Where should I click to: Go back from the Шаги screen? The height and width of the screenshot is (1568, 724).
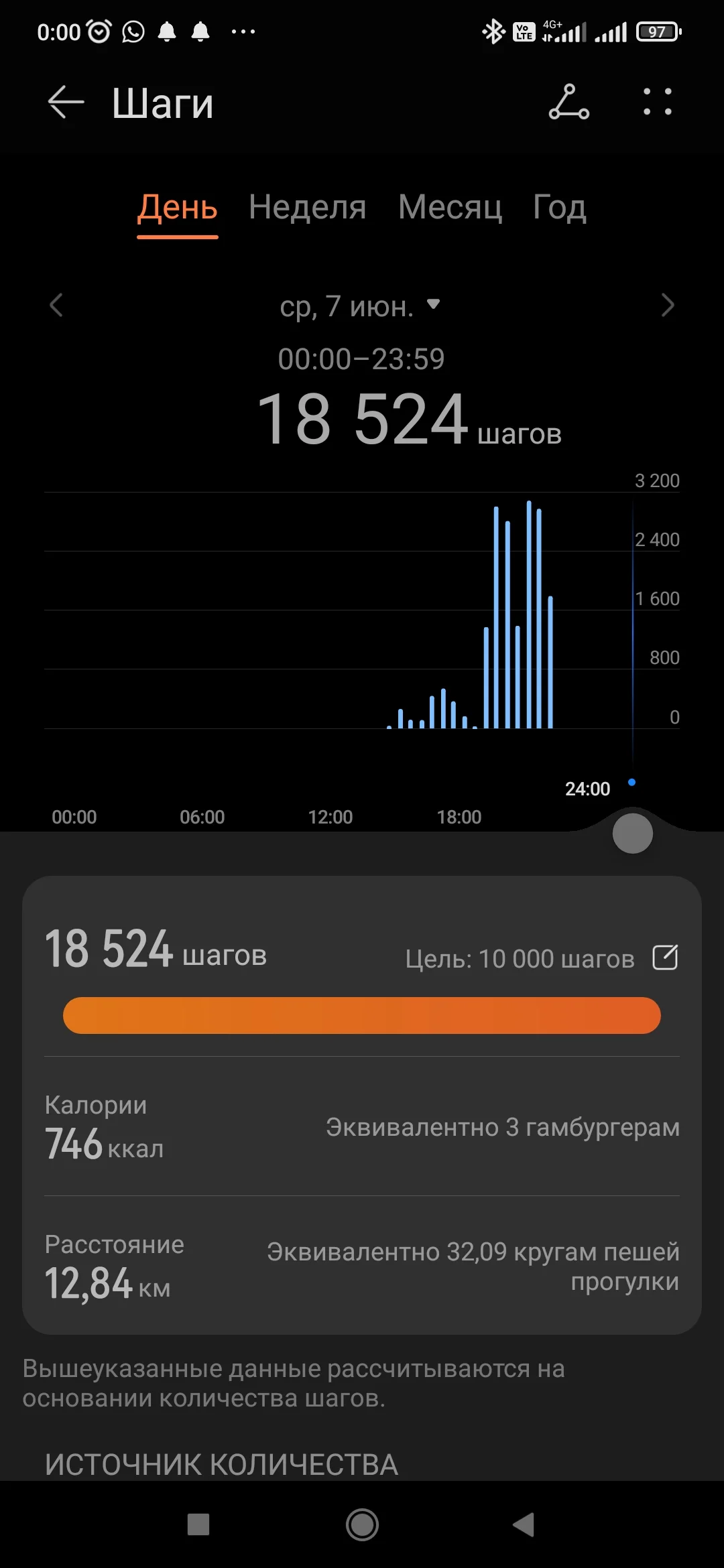pos(66,103)
